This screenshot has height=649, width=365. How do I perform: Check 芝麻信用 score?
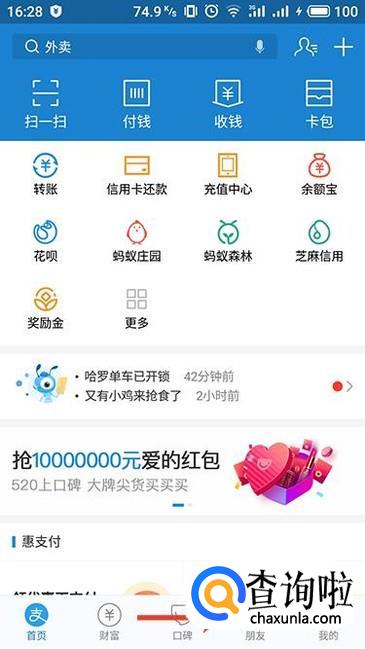click(x=319, y=241)
